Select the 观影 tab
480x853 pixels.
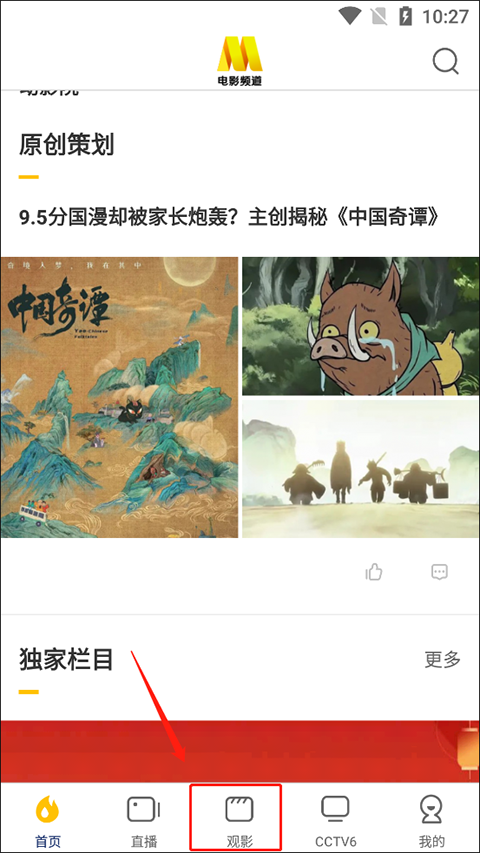click(x=239, y=819)
